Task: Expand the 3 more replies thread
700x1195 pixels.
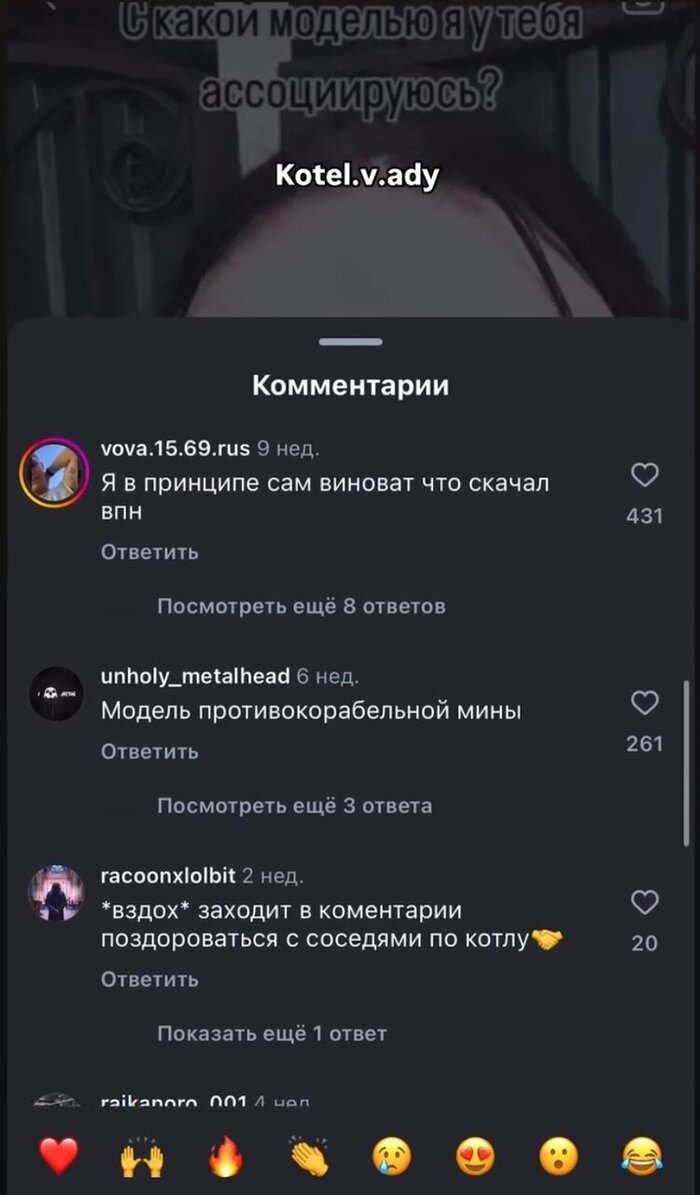Action: click(x=295, y=805)
